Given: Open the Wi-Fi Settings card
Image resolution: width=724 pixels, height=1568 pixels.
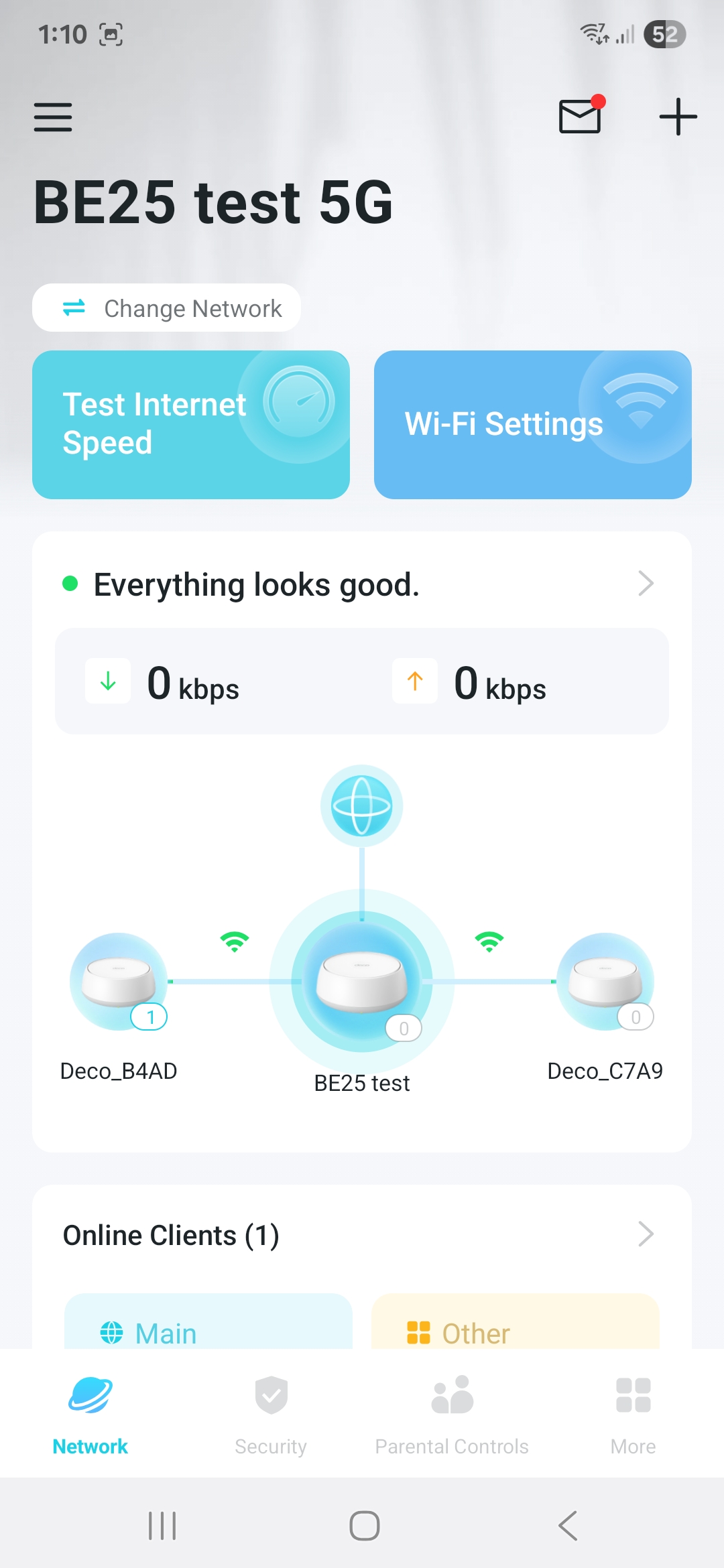Looking at the screenshot, I should 532,425.
